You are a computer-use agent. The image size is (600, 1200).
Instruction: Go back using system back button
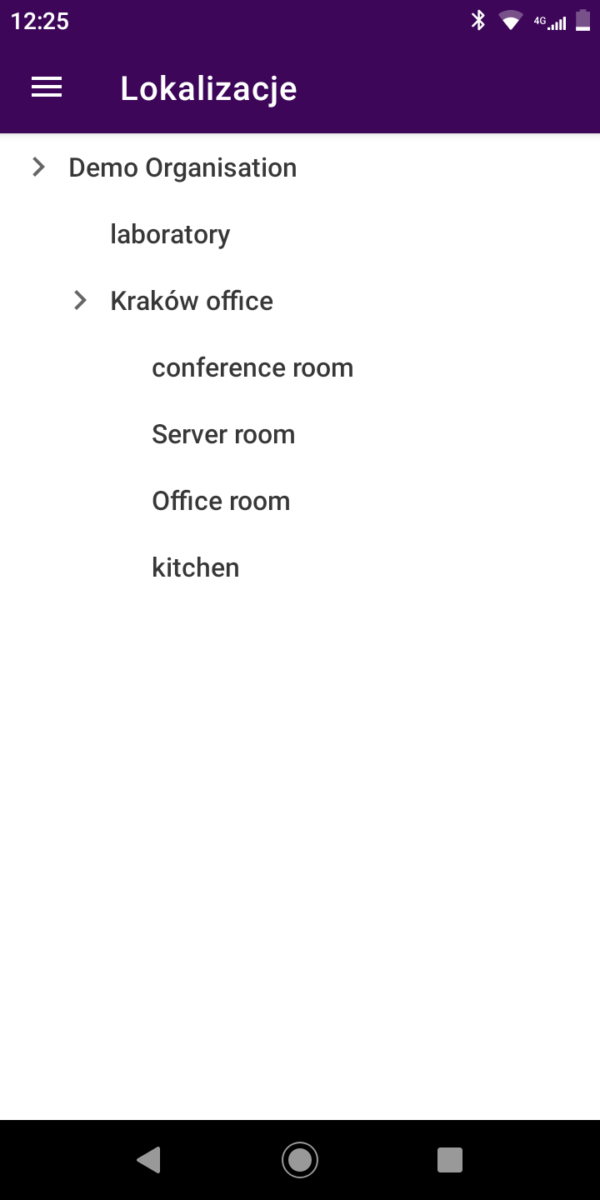tap(148, 1159)
